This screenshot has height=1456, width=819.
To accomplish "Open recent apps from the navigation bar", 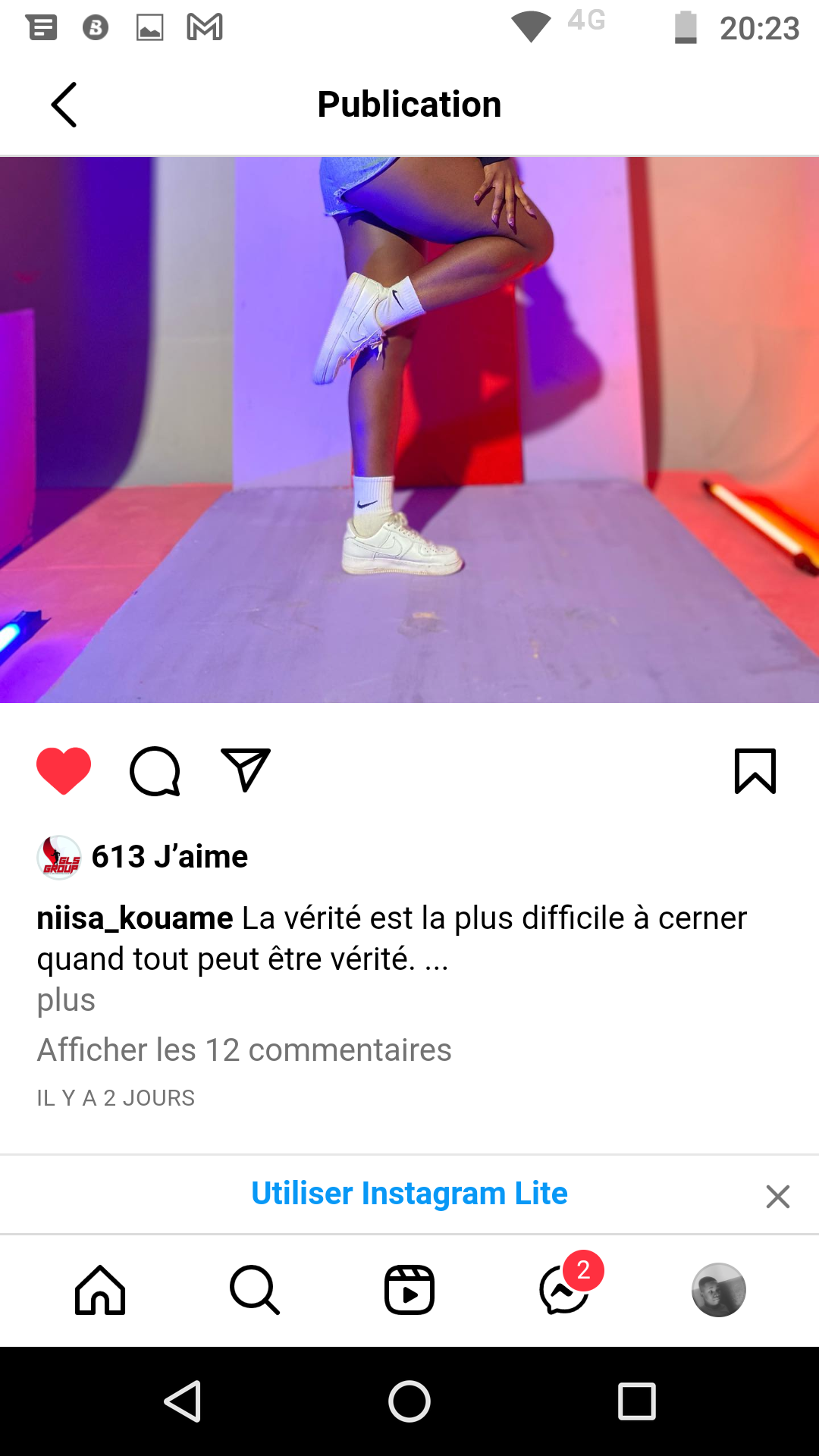I will [636, 1401].
